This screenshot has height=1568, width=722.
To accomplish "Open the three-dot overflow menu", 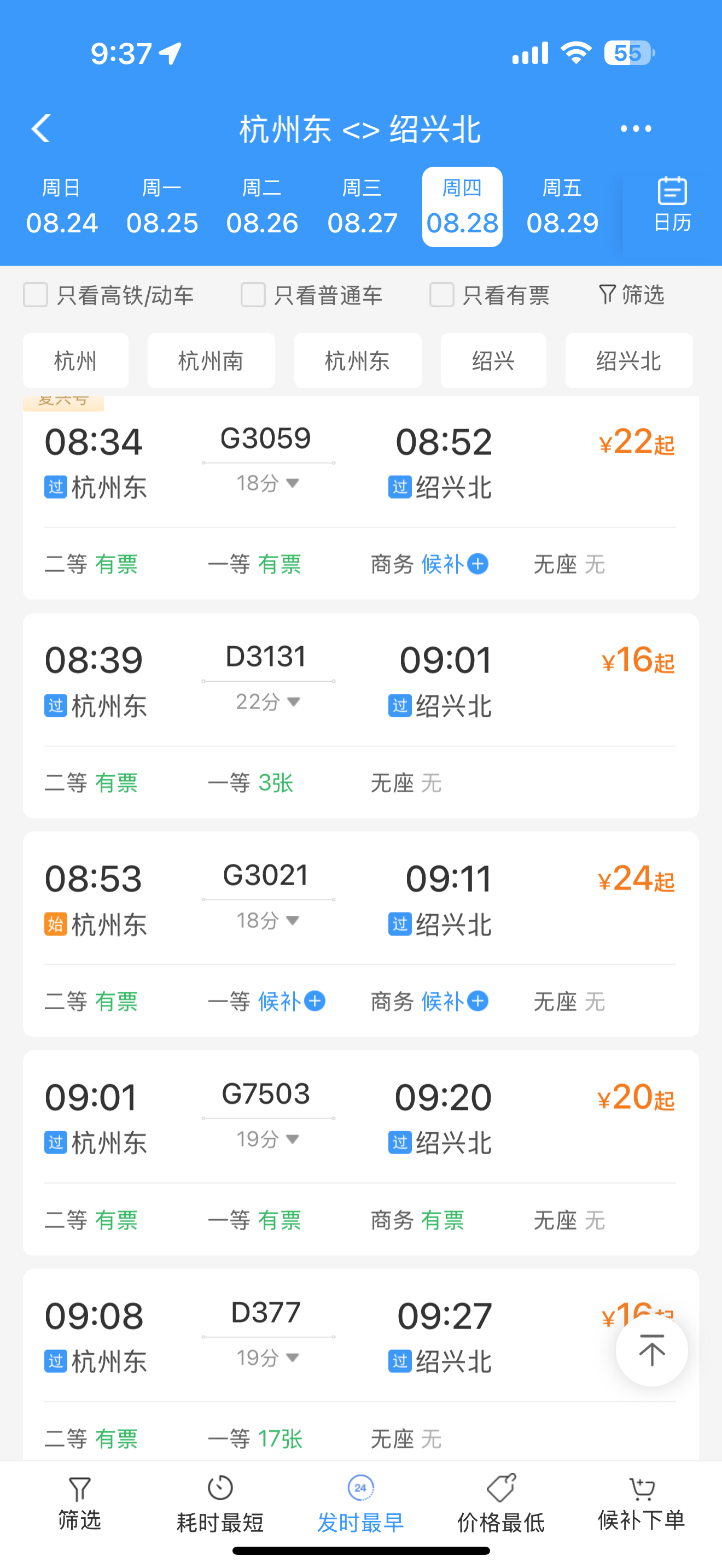I will [x=636, y=128].
